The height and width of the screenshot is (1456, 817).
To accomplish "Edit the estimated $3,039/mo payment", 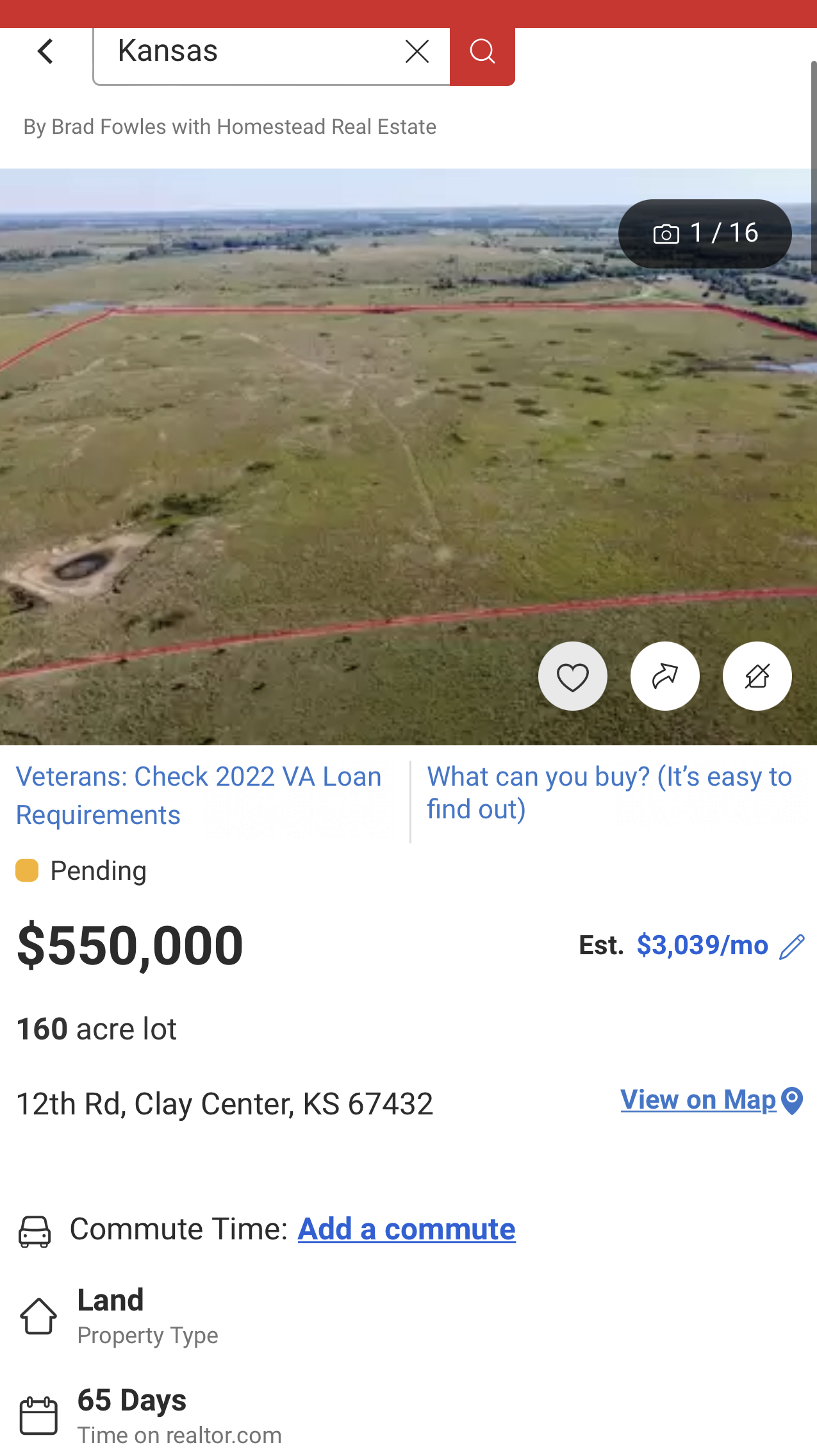I will pyautogui.click(x=792, y=947).
